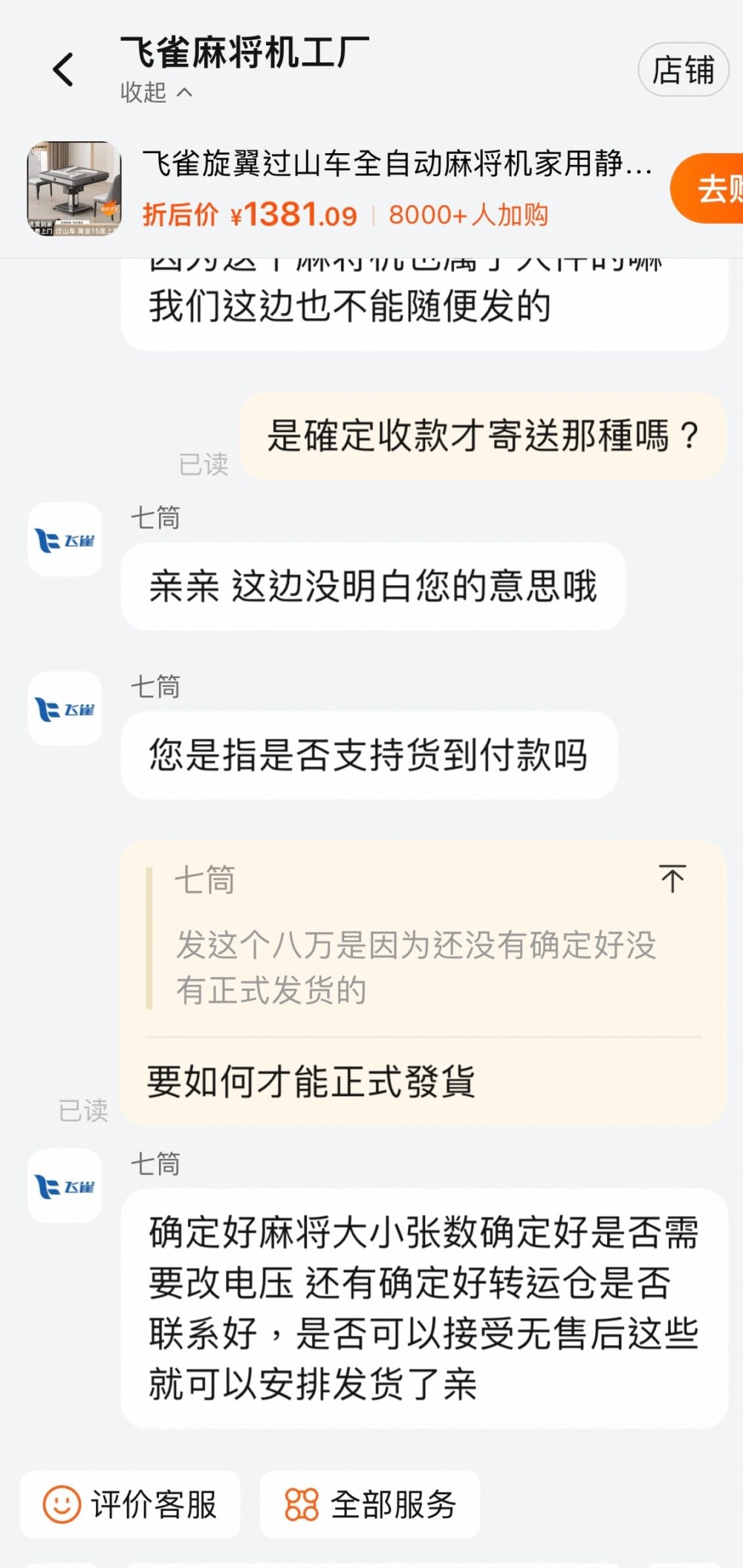Open the 店铺 shop page
Screen dimensions: 743x1568
click(682, 69)
